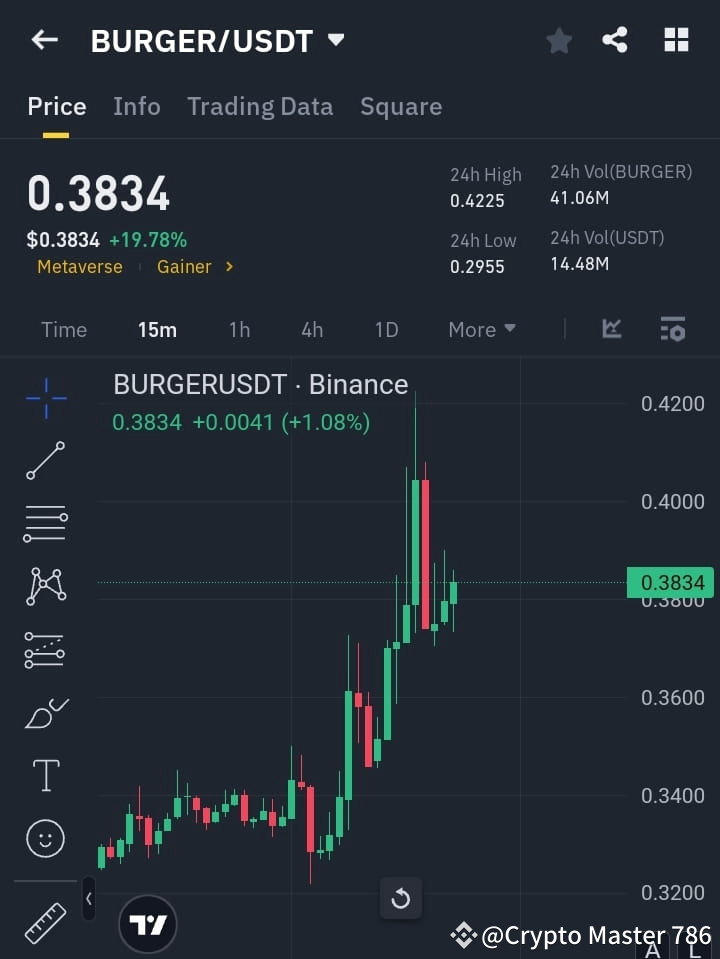Select the brush drawing tool
The width and height of the screenshot is (720, 959).
pos(44,713)
